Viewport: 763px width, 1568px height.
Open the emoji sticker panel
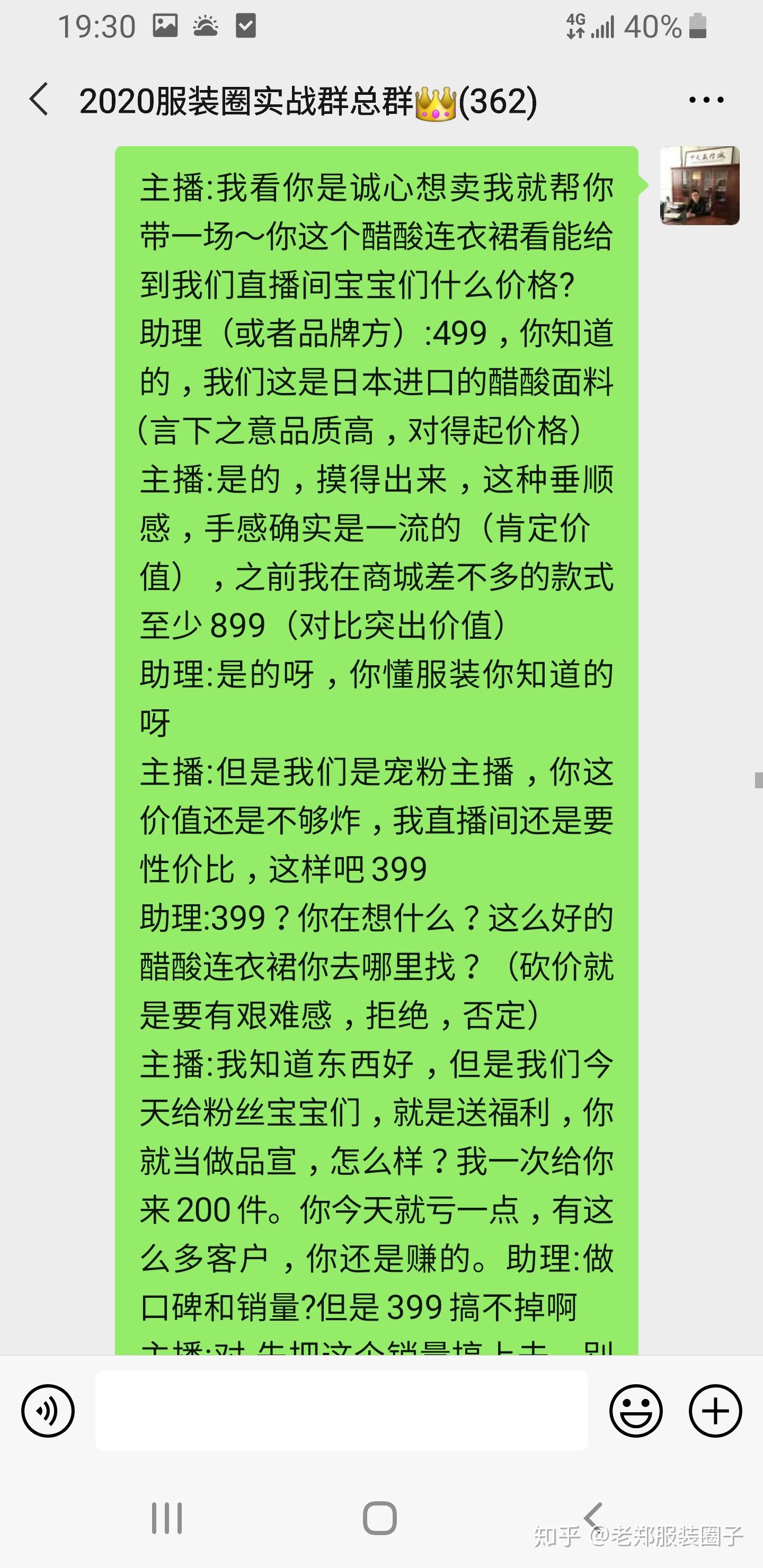tap(636, 1410)
